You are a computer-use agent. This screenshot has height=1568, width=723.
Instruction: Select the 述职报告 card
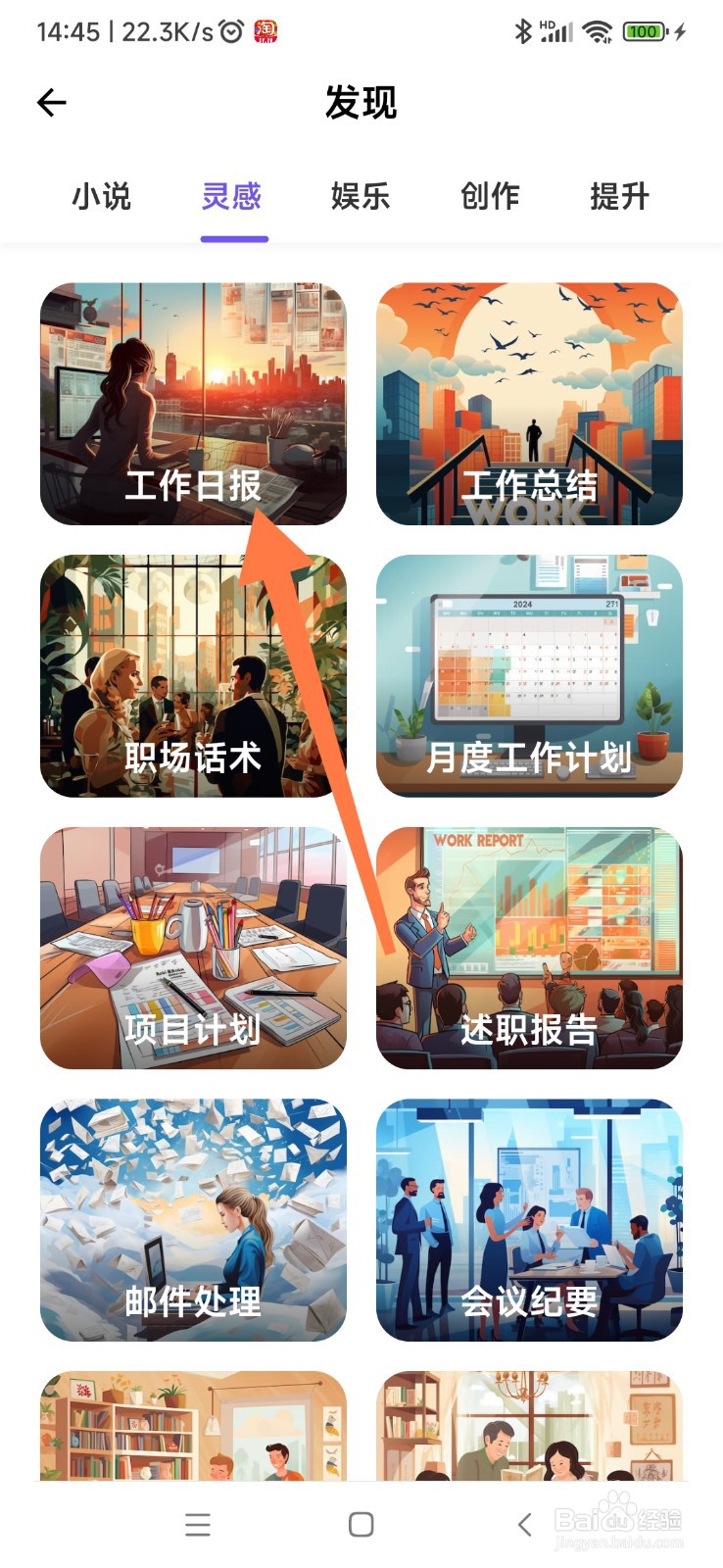(530, 947)
